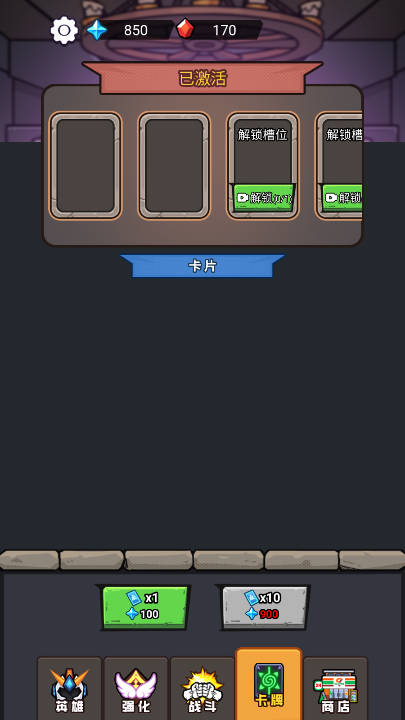
Task: Unlock the third slot via video
Action: pyautogui.click(x=263, y=198)
